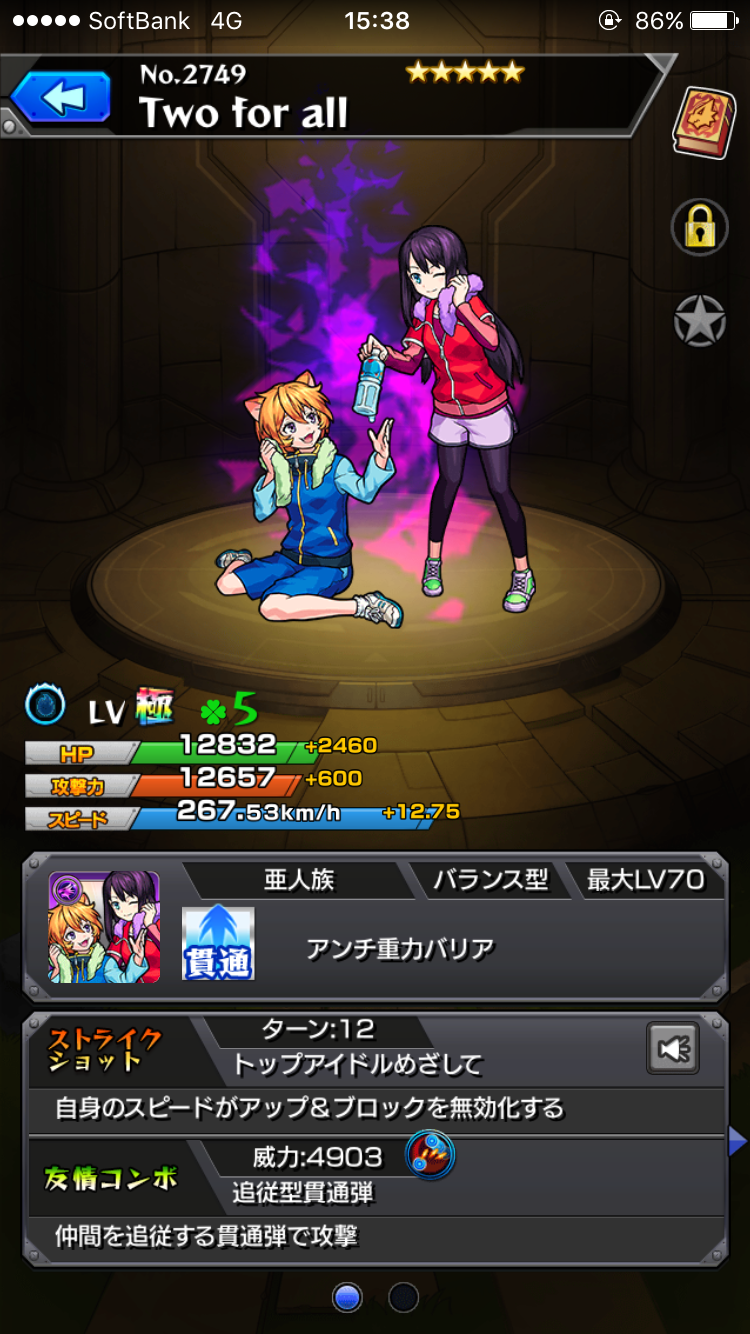Select the second page indicator dot
The image size is (750, 1334).
tap(403, 1298)
